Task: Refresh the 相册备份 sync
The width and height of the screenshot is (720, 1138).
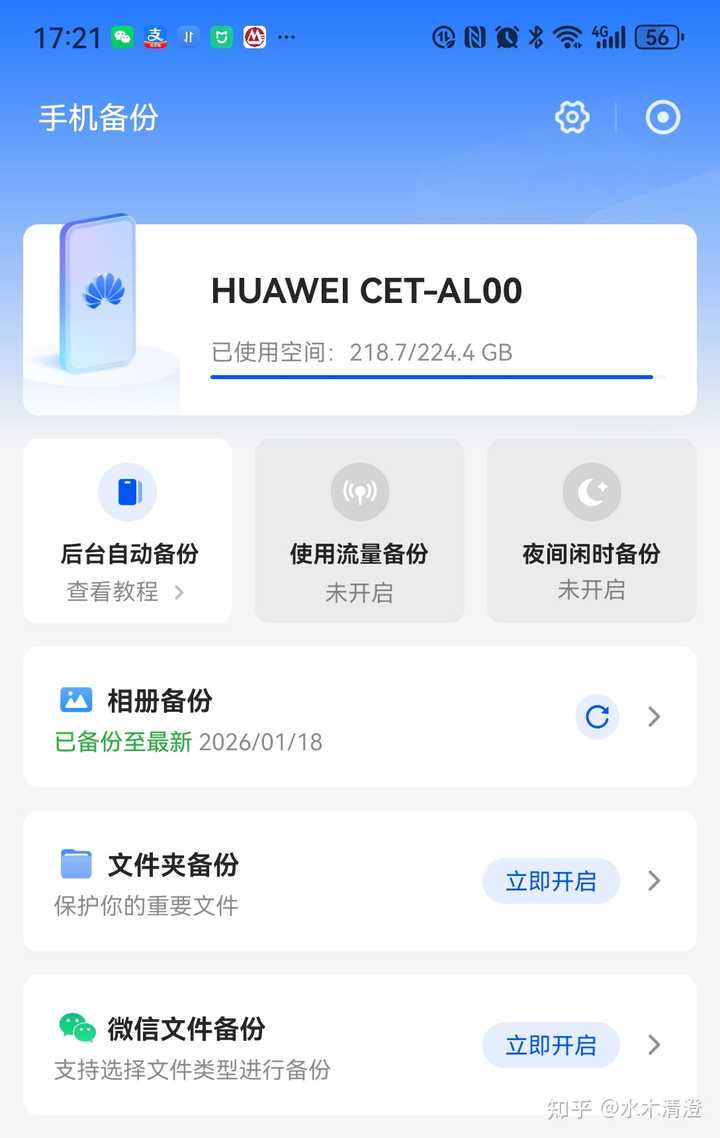Action: pyautogui.click(x=597, y=717)
